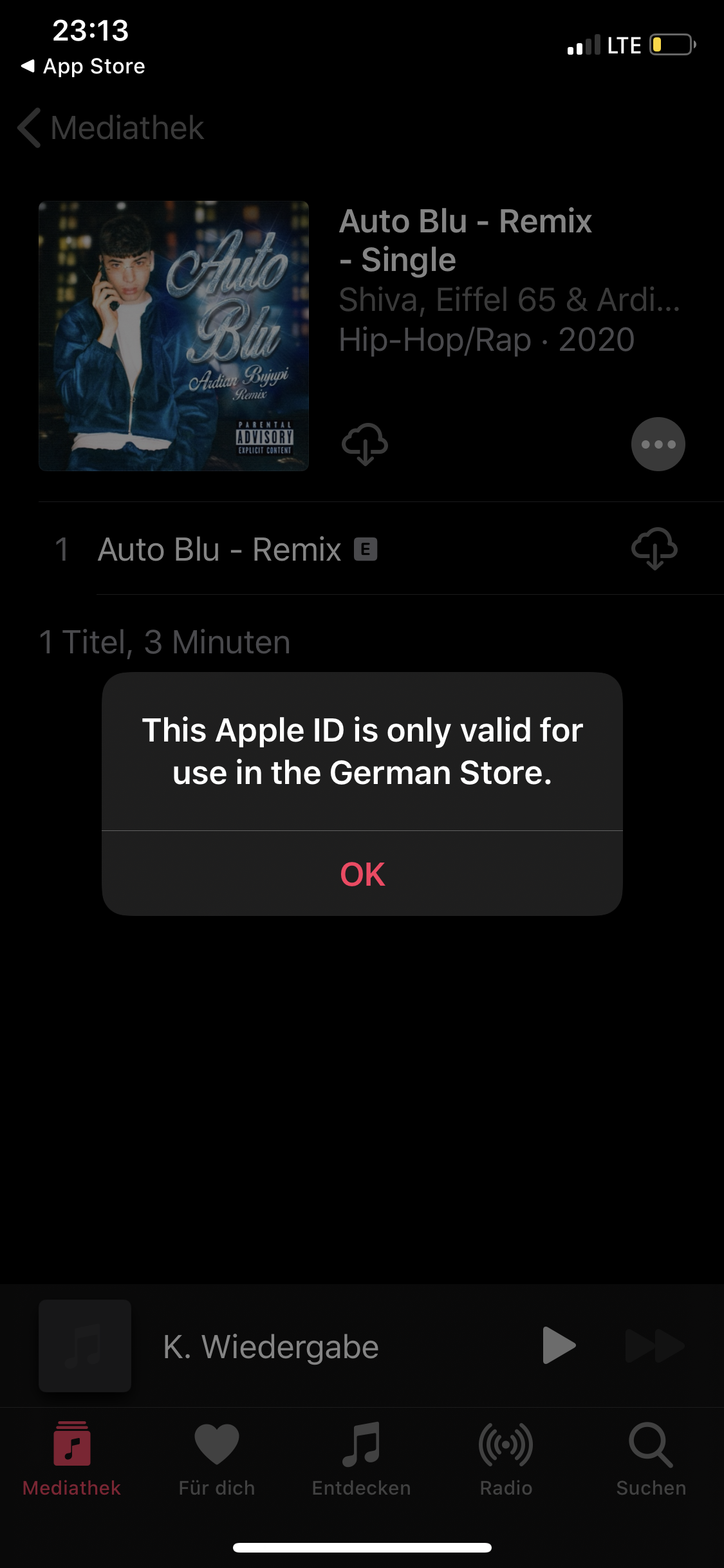Skip forward in the mini player
Screen dimensions: 724x1568
click(654, 1345)
